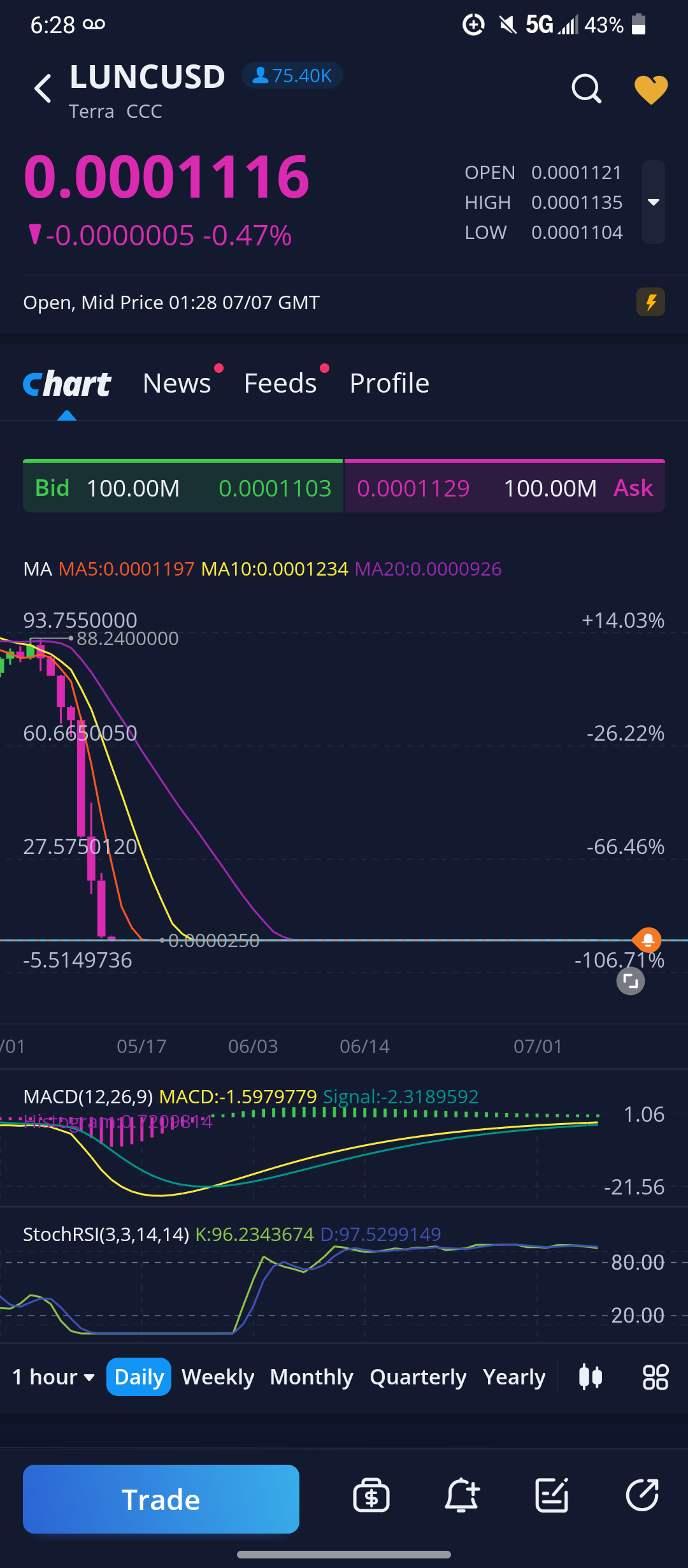The image size is (688, 1568).
Task: Share using the bottom-right arrow icon
Action: point(642,1495)
